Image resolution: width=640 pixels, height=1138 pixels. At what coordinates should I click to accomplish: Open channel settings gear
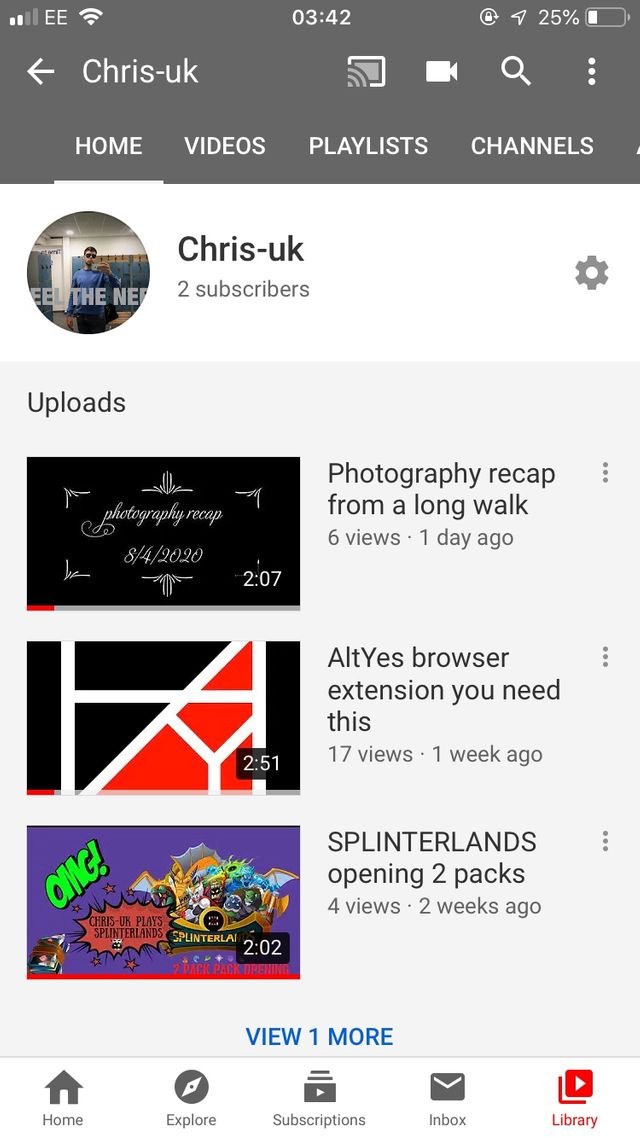coord(591,273)
